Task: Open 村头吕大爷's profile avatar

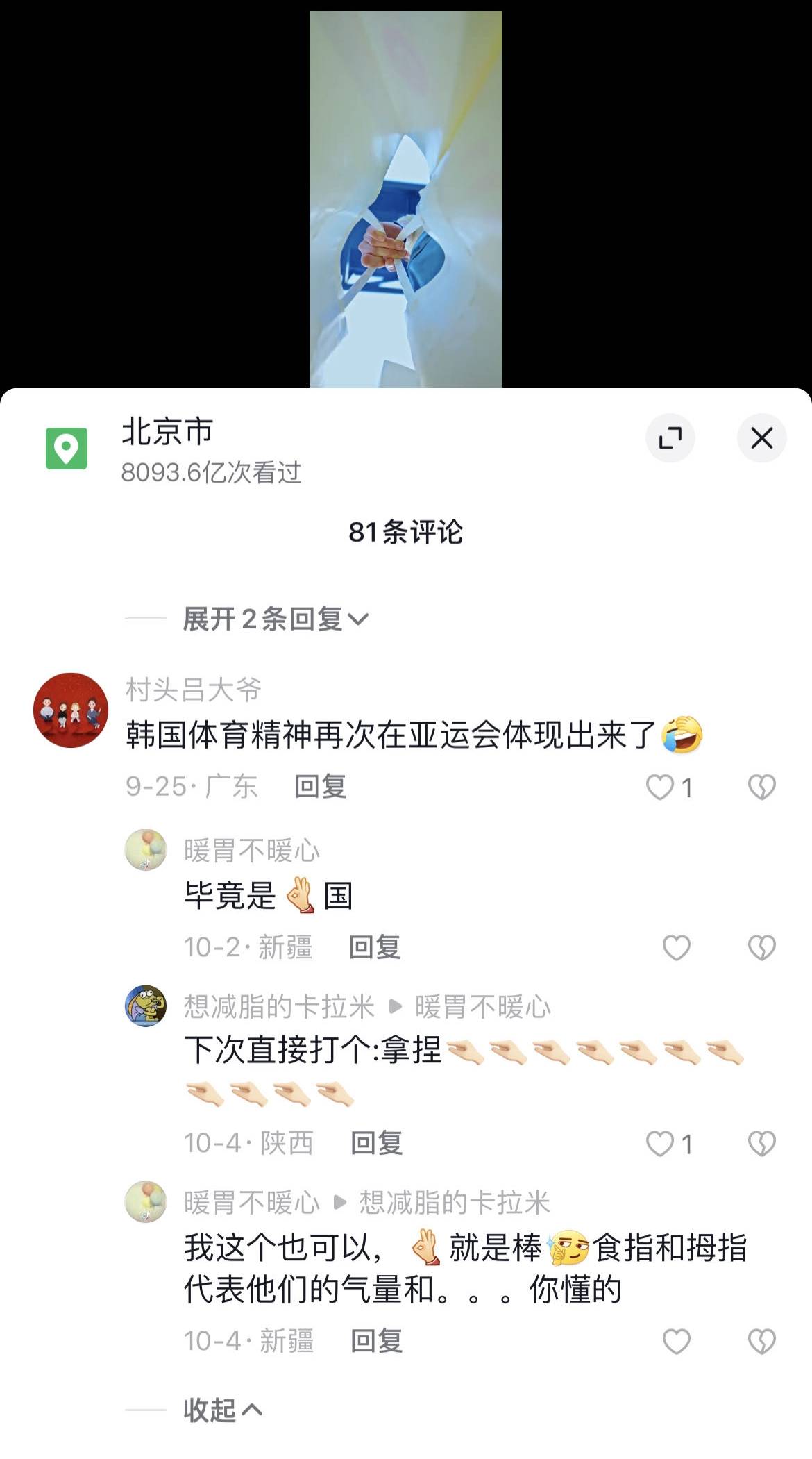Action: [71, 710]
